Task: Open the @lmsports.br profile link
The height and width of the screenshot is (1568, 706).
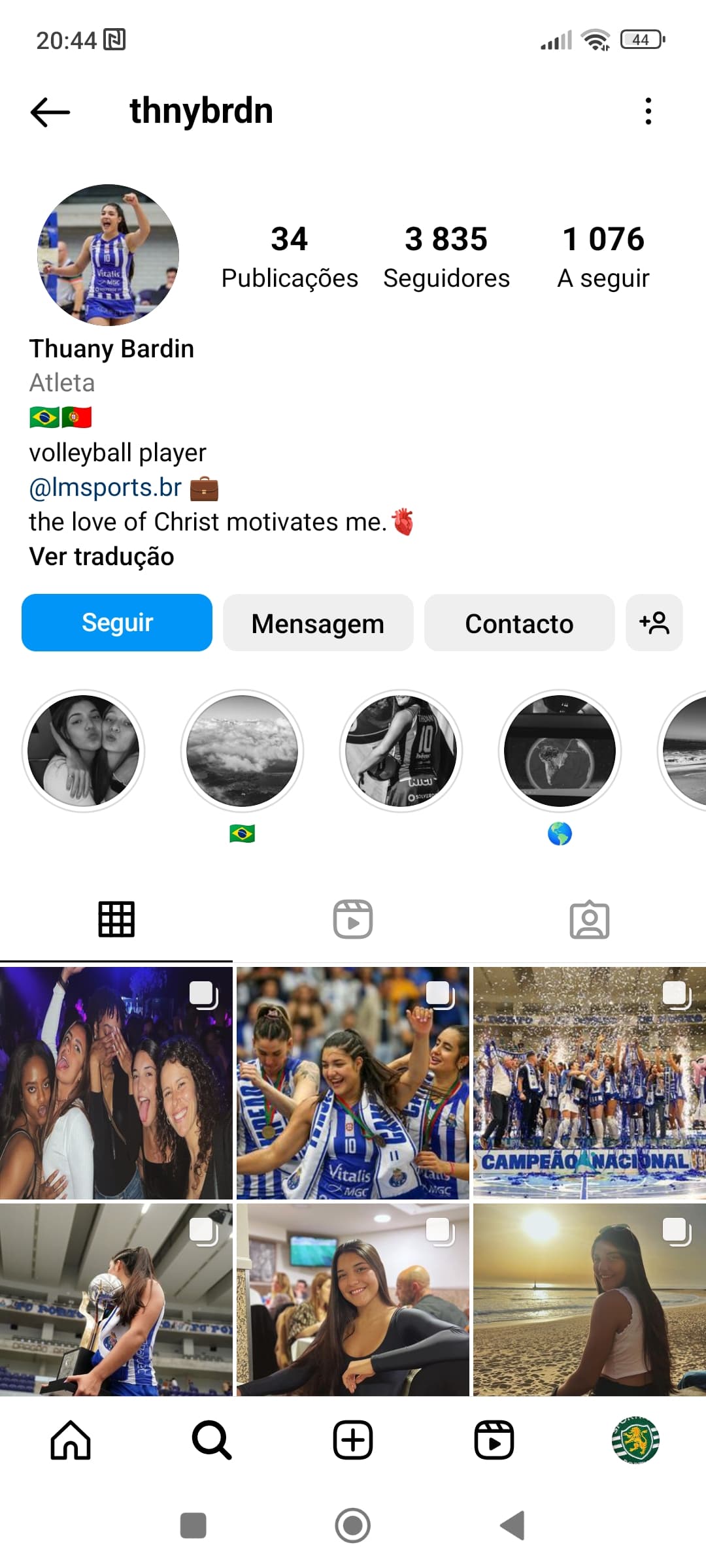Action: click(x=105, y=487)
